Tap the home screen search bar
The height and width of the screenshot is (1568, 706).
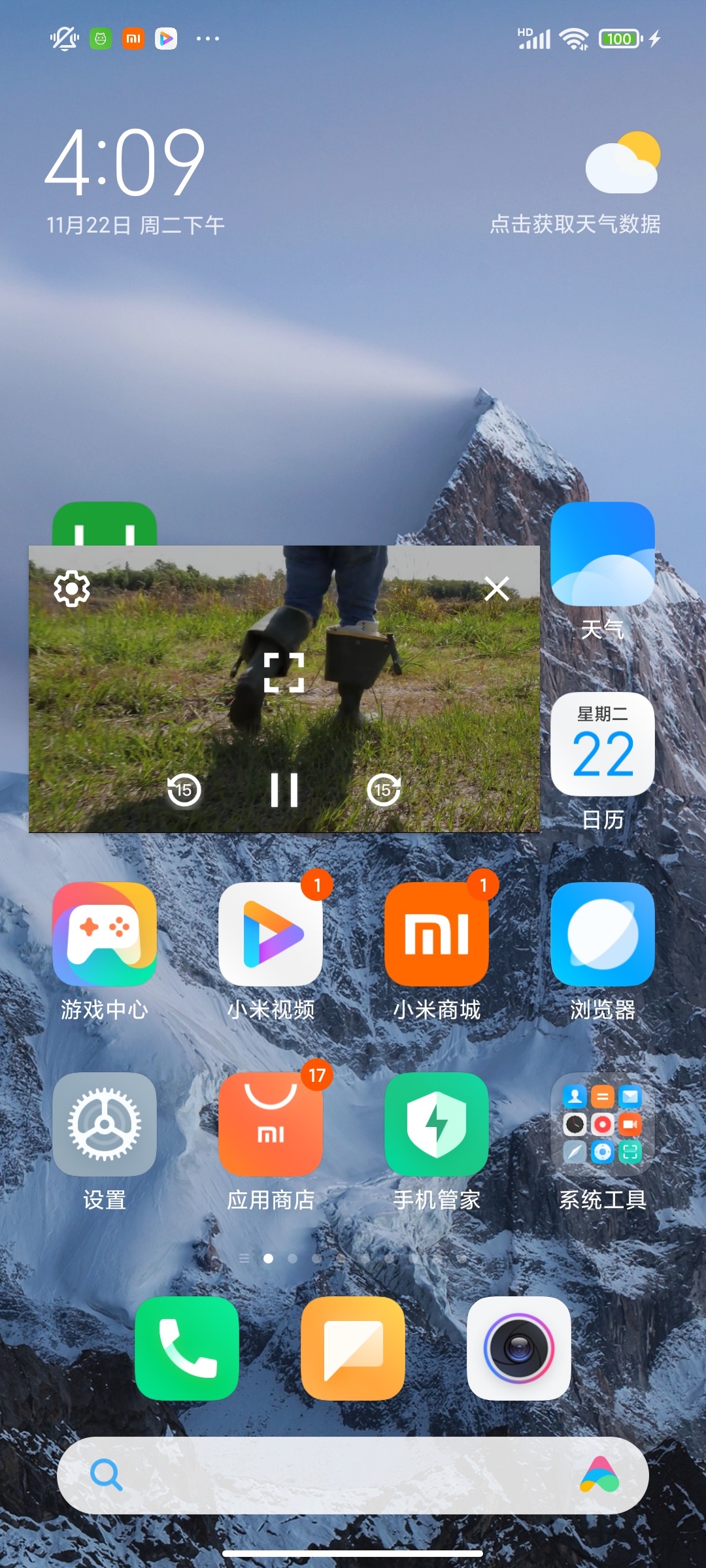(340, 1475)
